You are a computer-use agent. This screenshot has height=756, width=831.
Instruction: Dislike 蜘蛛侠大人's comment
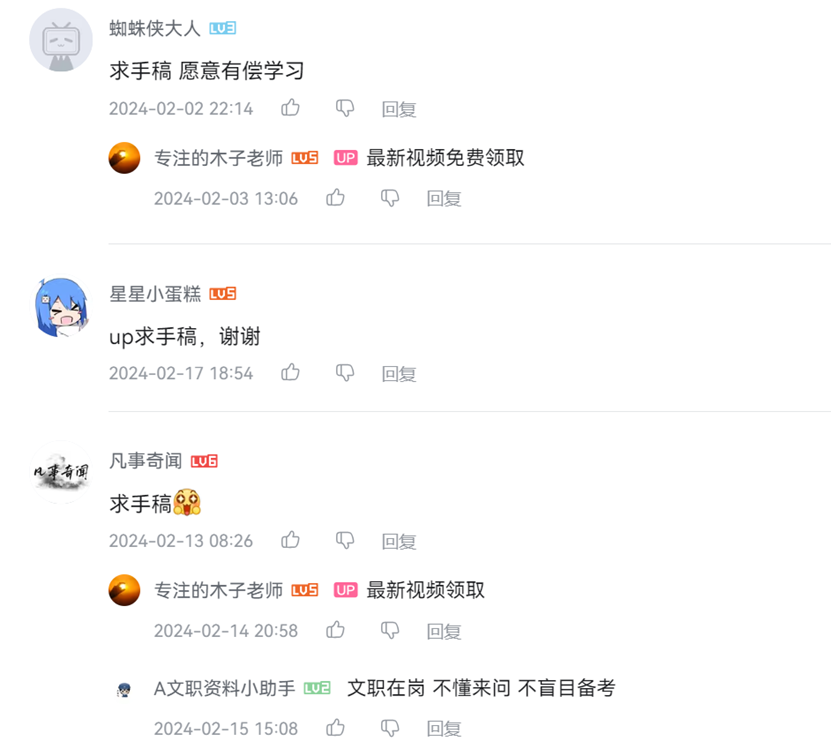[345, 108]
